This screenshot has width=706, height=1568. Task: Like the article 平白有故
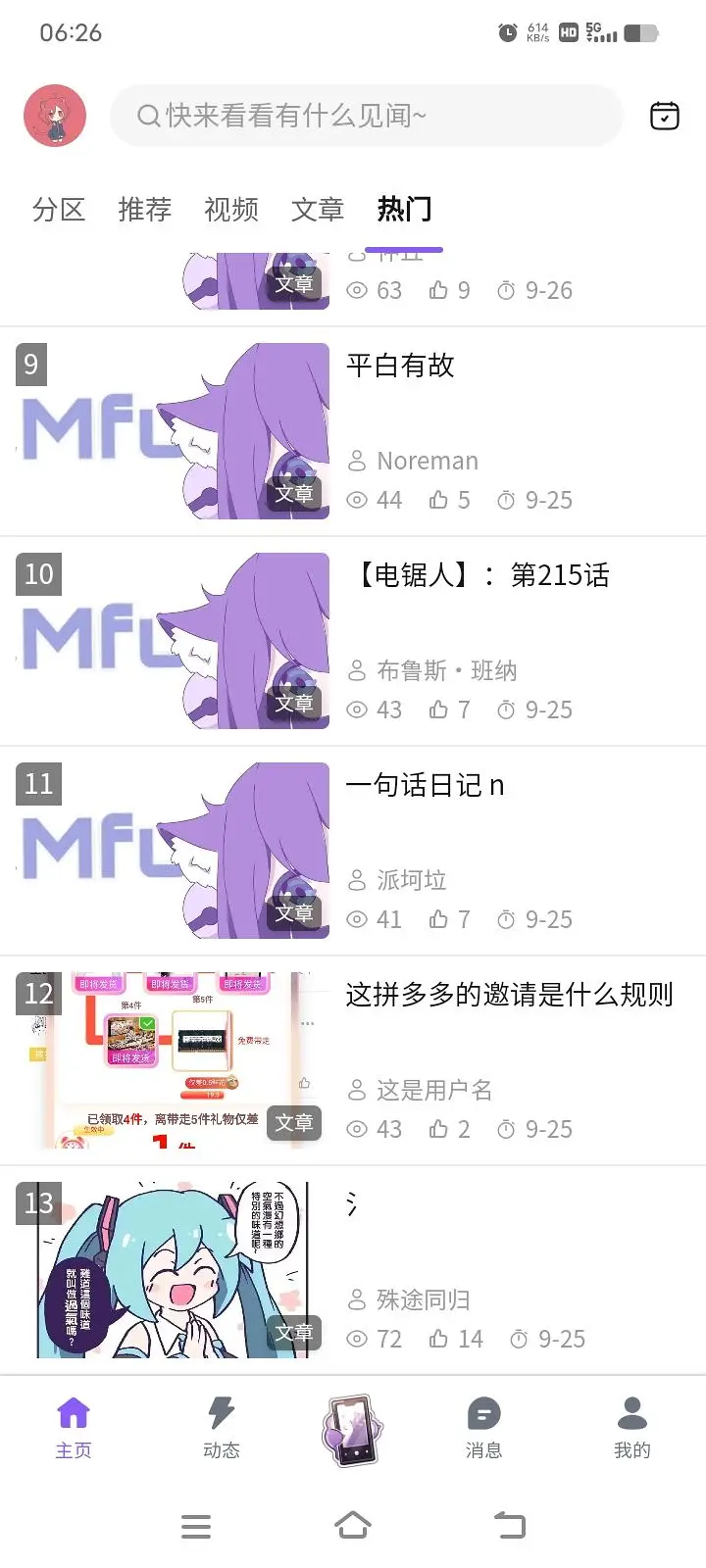click(x=440, y=500)
